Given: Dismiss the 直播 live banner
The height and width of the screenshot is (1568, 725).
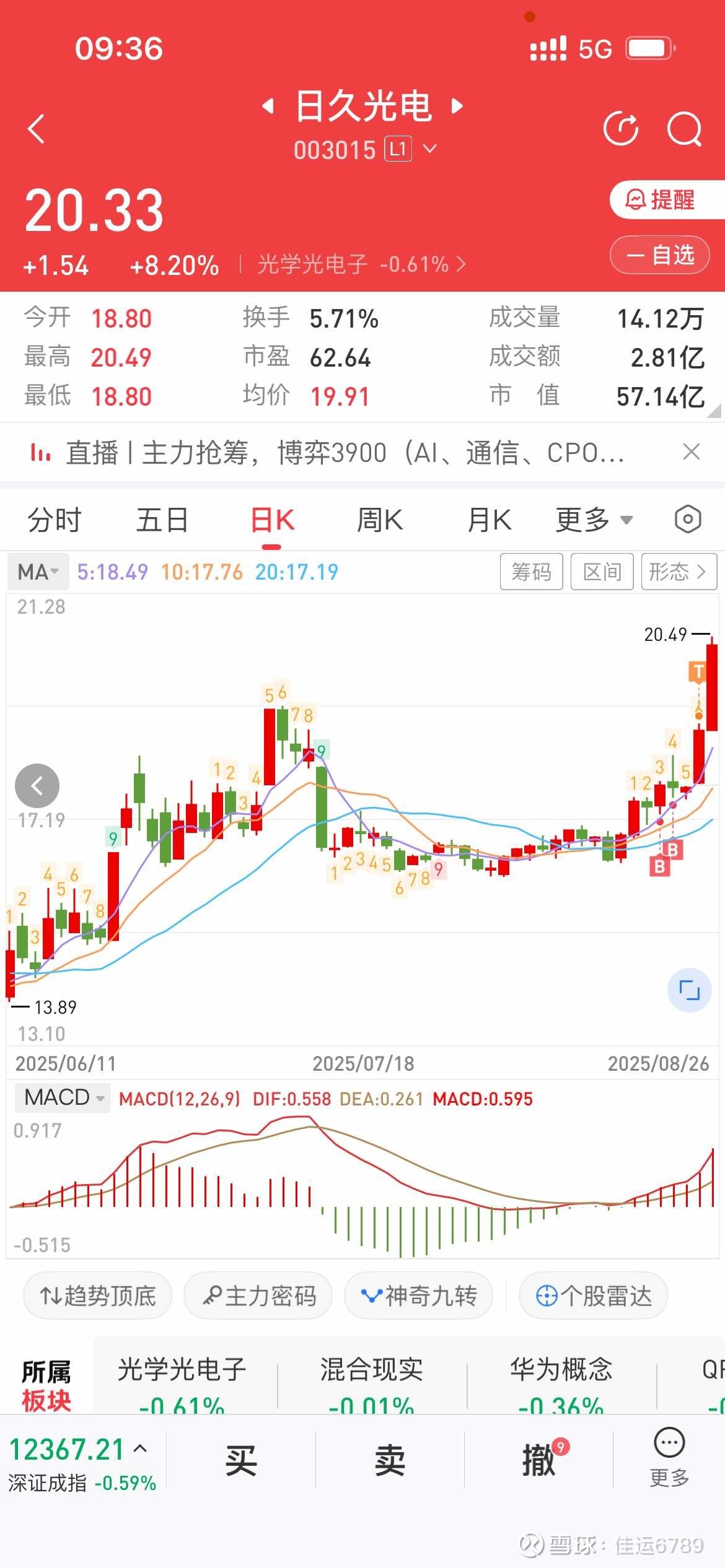Looking at the screenshot, I should (x=692, y=451).
